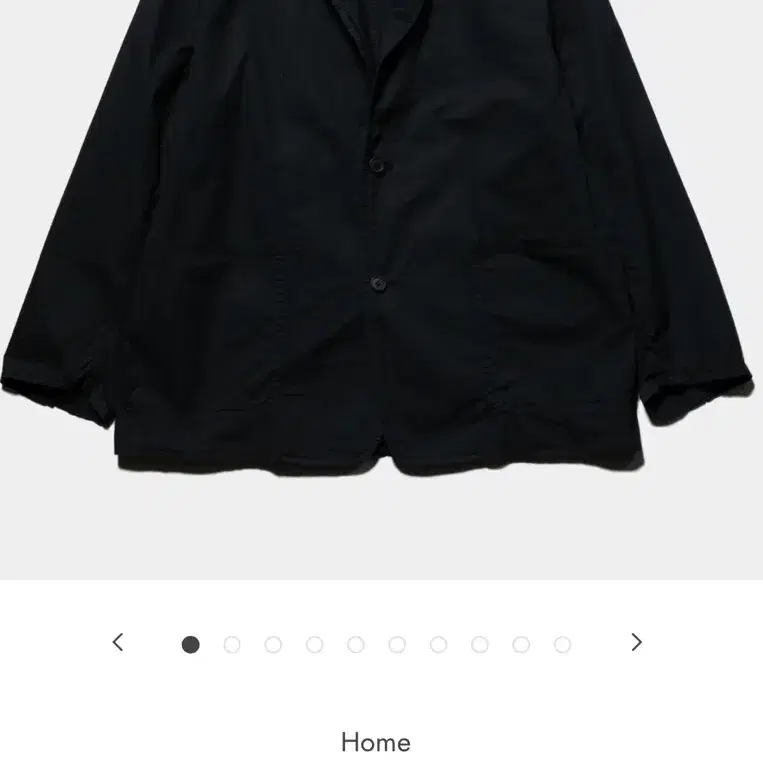Advance to the next product image
The height and width of the screenshot is (763, 763).
click(636, 643)
